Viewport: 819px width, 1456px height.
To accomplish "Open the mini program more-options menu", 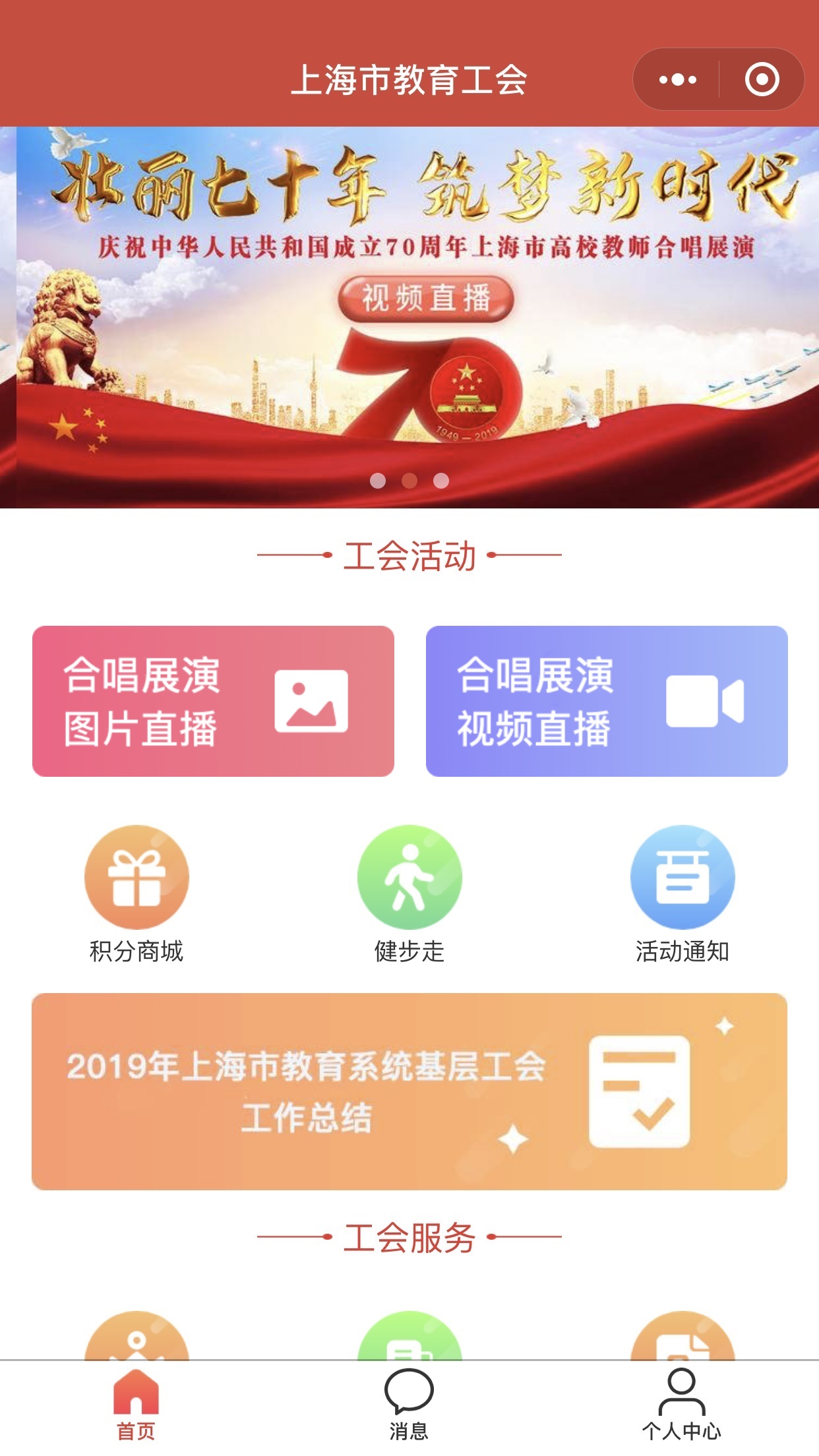I will pos(678,80).
